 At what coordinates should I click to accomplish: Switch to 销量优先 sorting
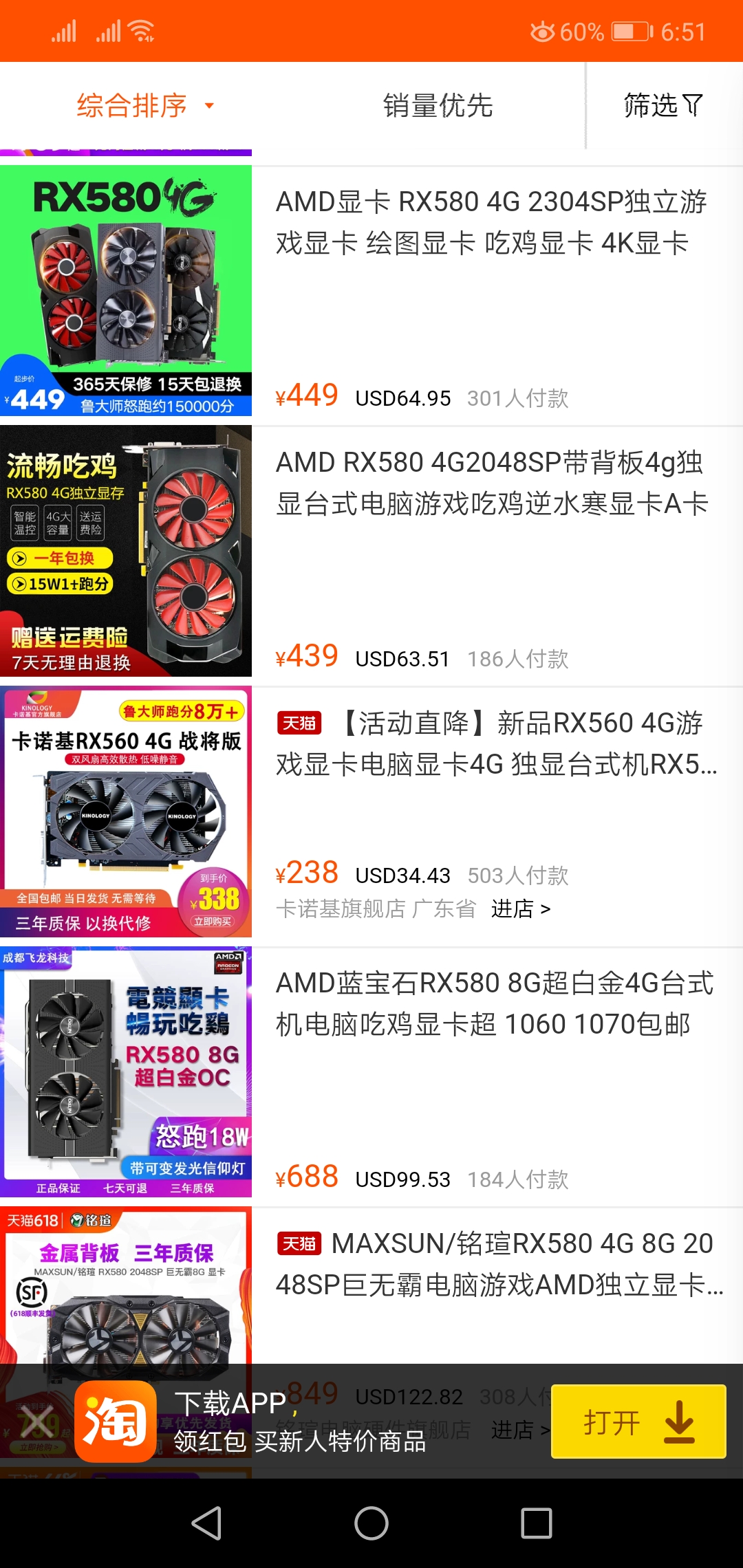coord(438,106)
